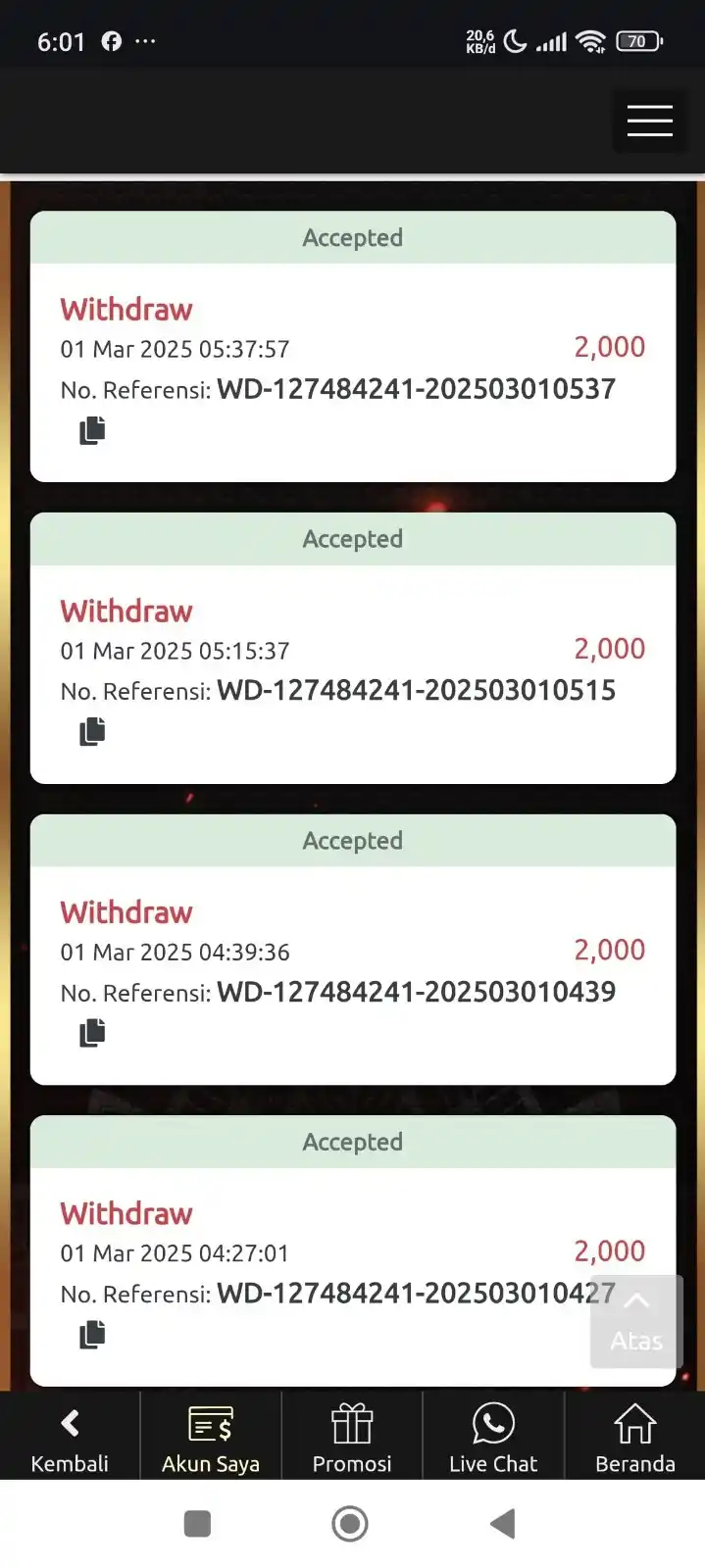Go back with Kembali

point(70,1437)
